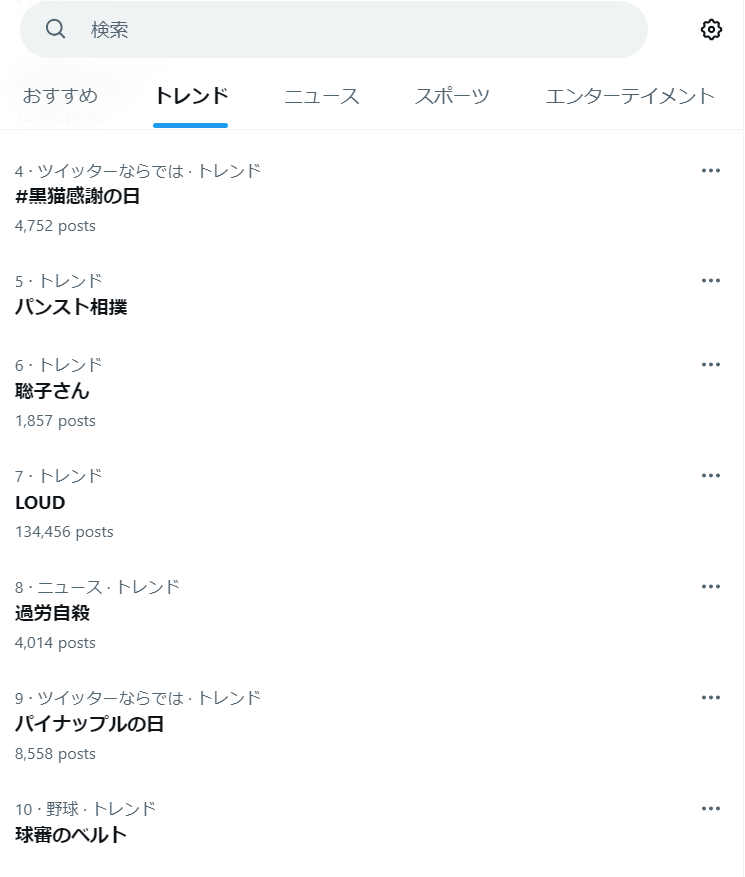Switch to the おすすめ tab
This screenshot has height=877, width=745.
point(60,97)
